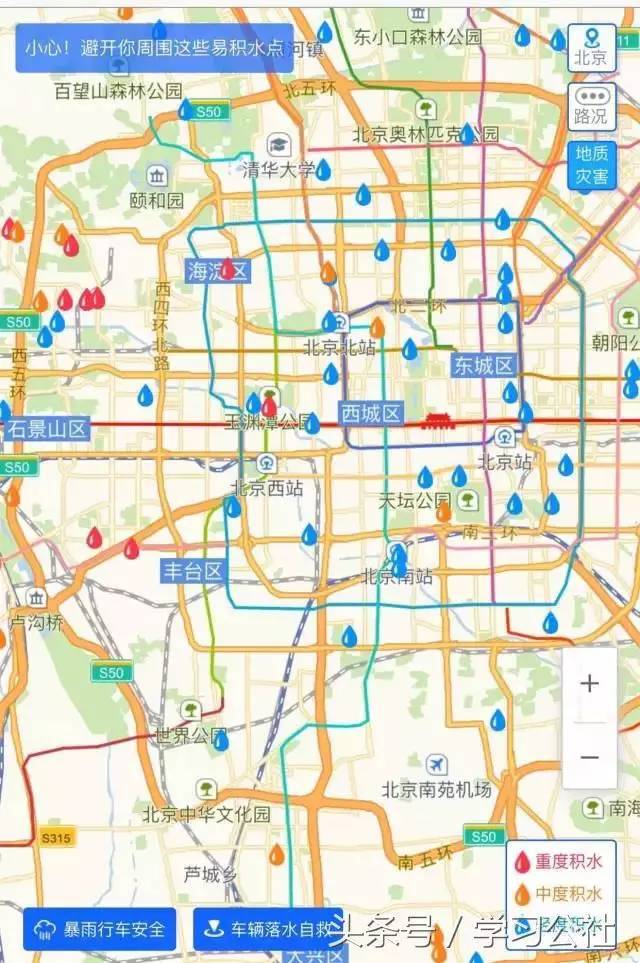Select the blue water drop beside 清华大学
Image resolution: width=640 pixels, height=963 pixels.
click(x=323, y=169)
